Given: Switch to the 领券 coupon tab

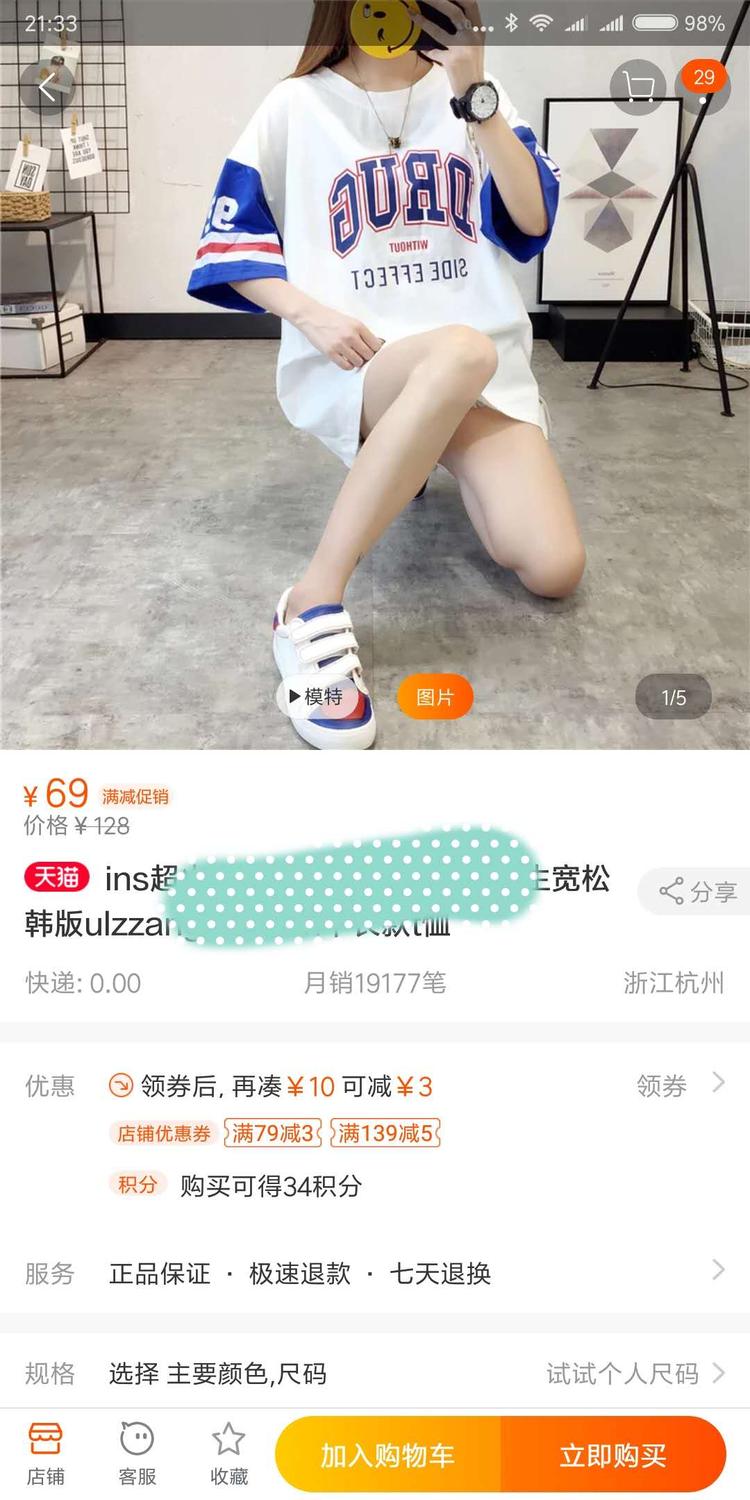Looking at the screenshot, I should [660, 1084].
